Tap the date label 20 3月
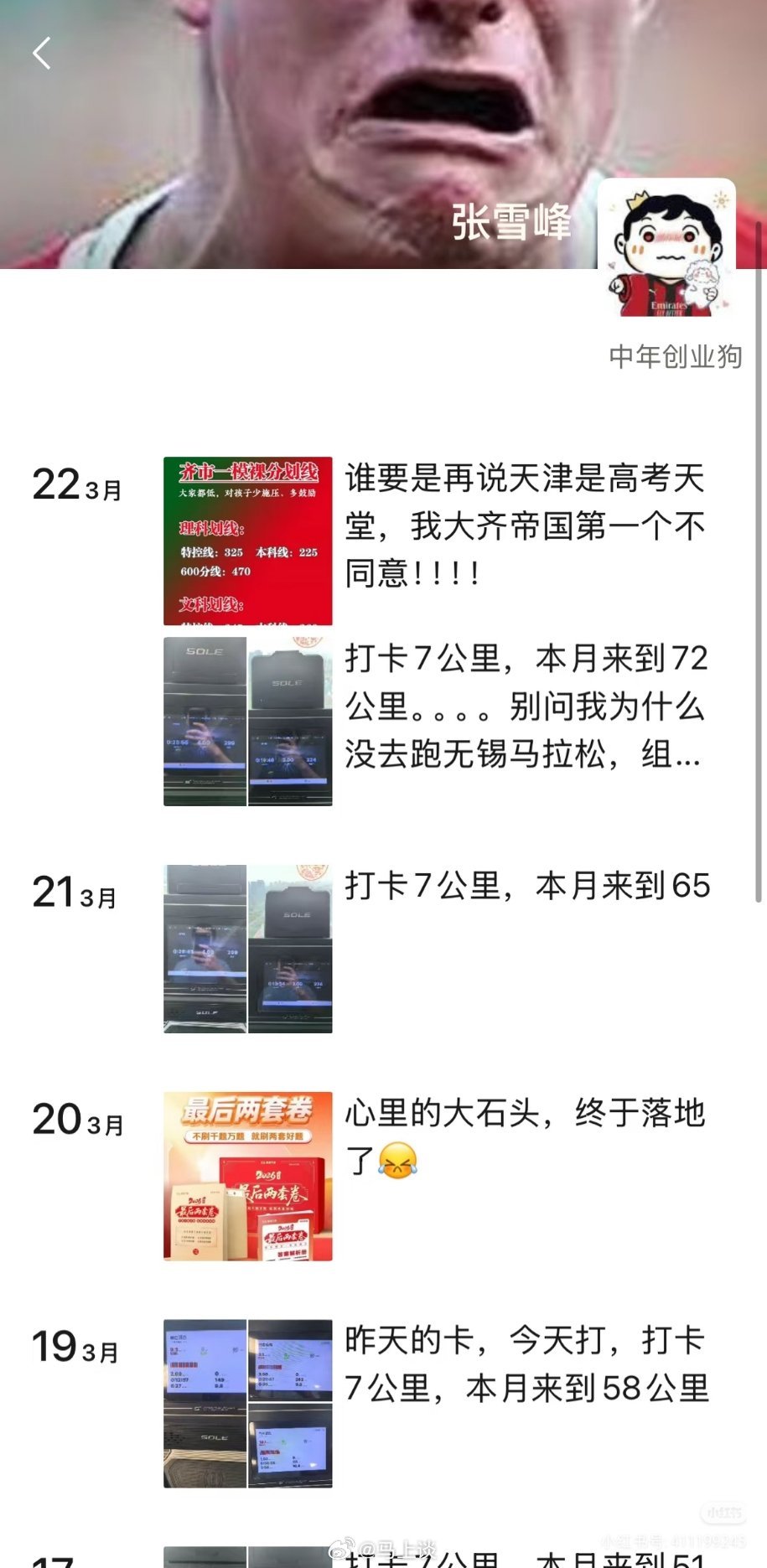The width and height of the screenshot is (767, 1568). tap(75, 1120)
